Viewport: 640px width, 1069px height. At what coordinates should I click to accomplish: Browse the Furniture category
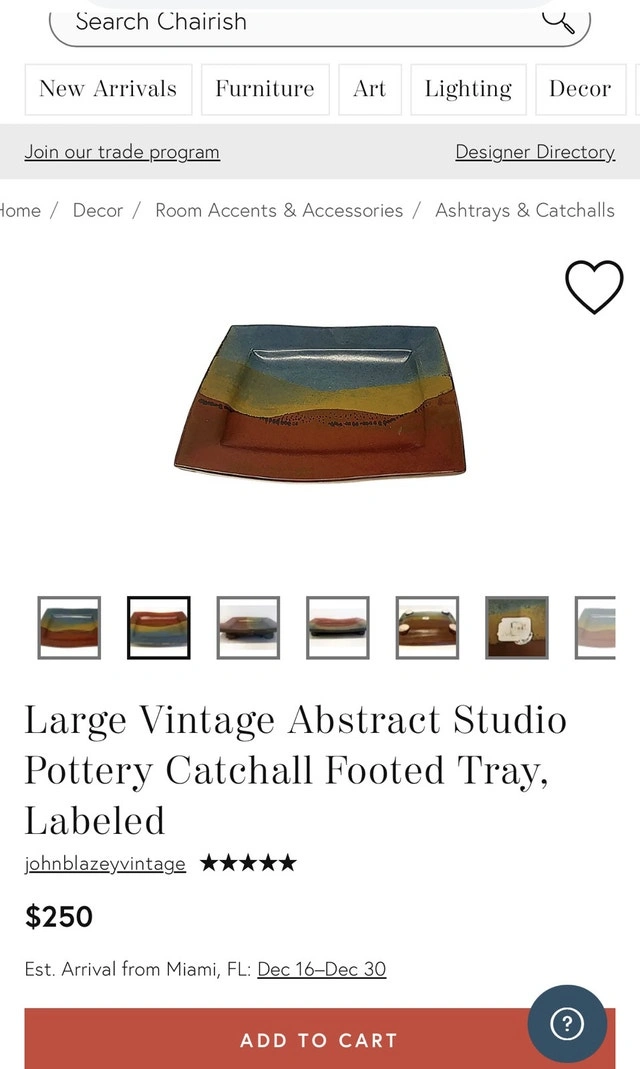(265, 89)
